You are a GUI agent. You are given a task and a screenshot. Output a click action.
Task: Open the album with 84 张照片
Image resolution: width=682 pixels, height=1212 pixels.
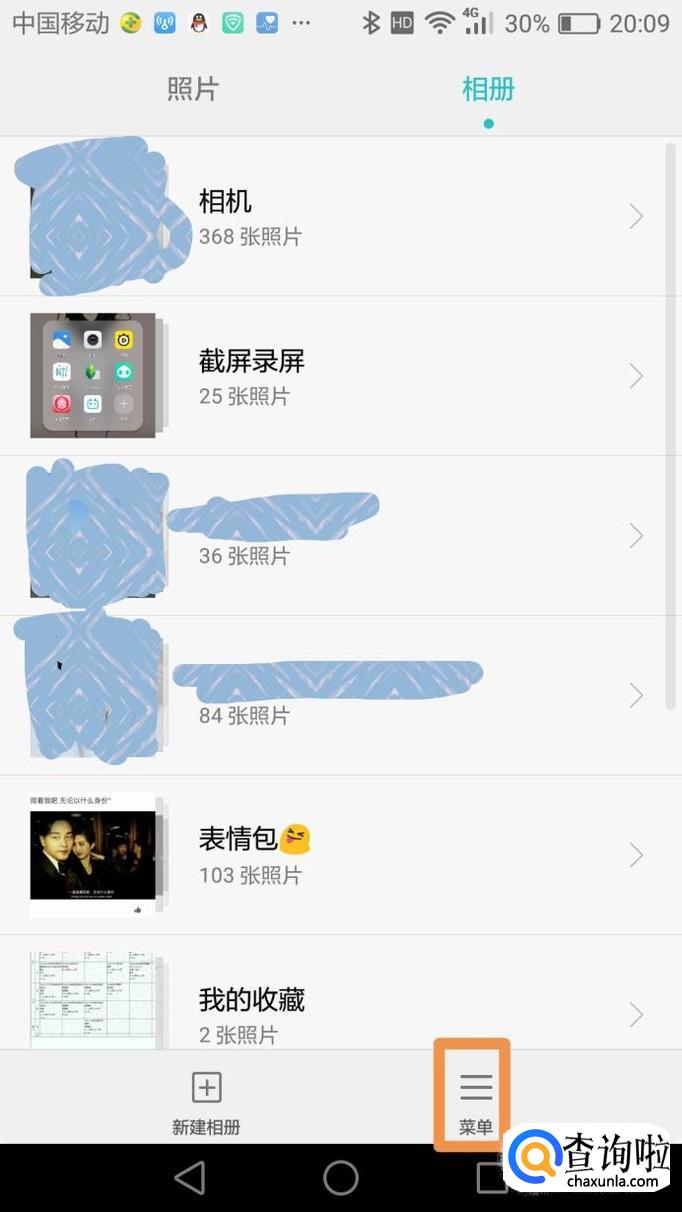(x=340, y=696)
